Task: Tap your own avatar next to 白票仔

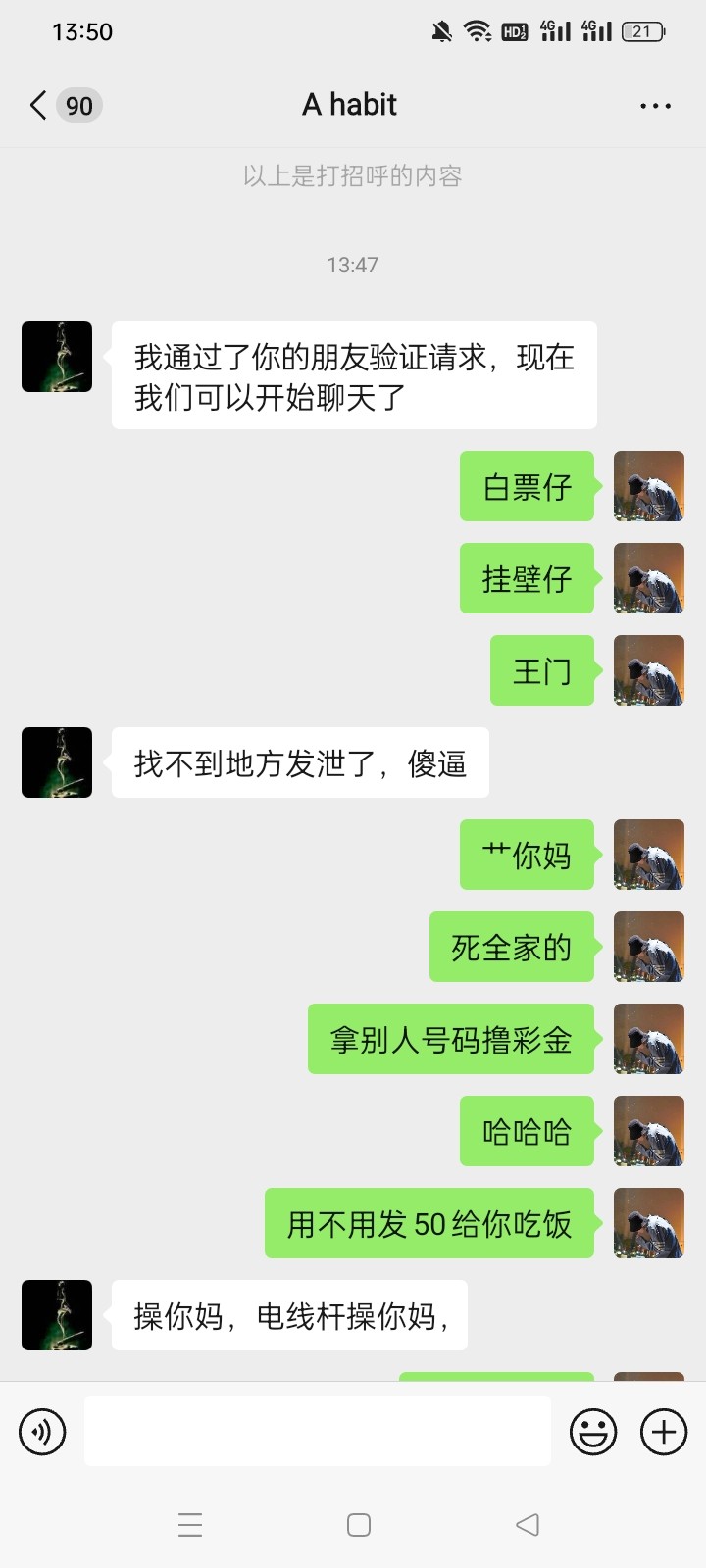Action: pyautogui.click(x=649, y=487)
